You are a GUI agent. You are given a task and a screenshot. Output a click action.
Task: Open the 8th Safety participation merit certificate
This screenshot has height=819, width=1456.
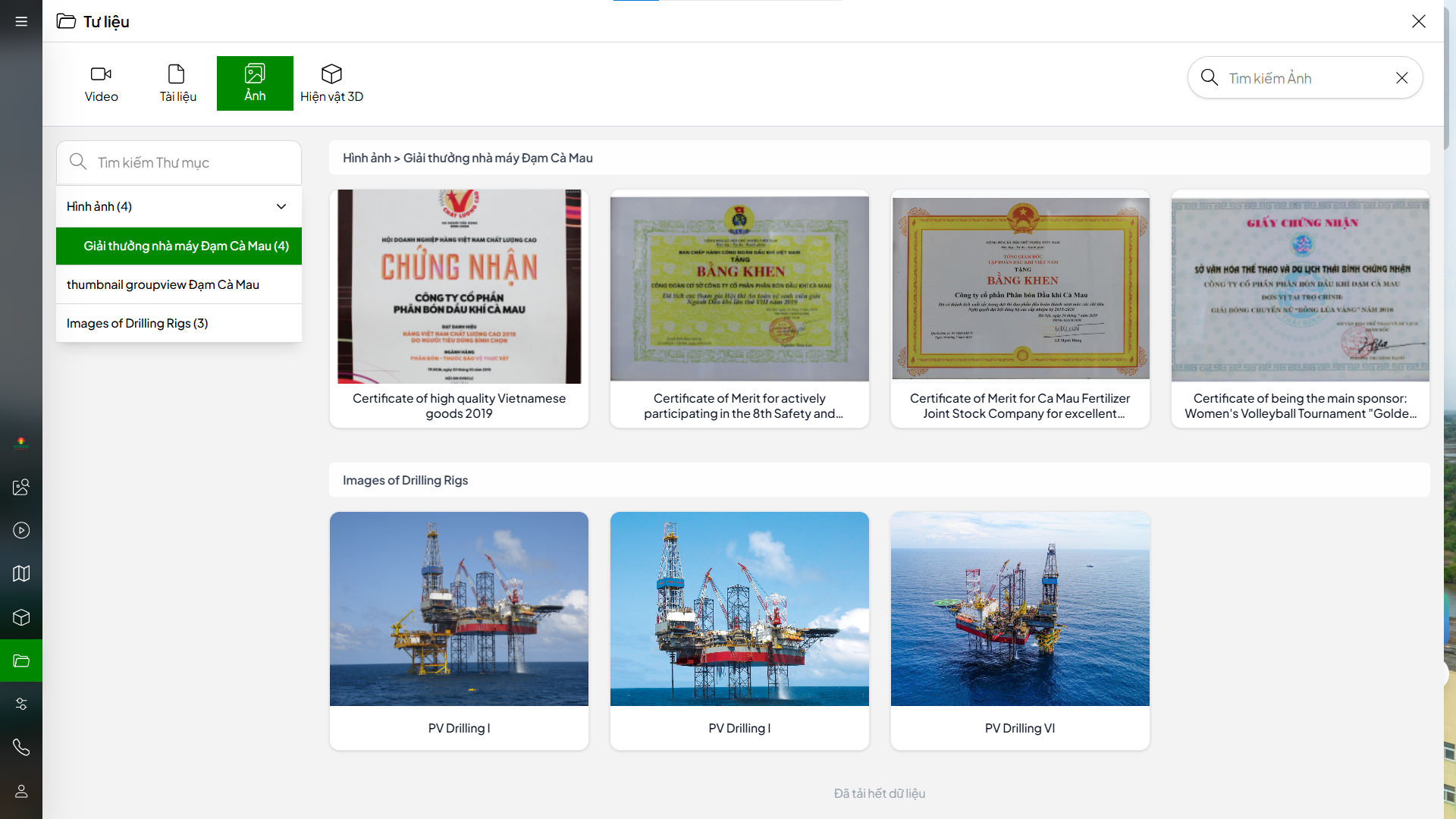[x=739, y=309]
